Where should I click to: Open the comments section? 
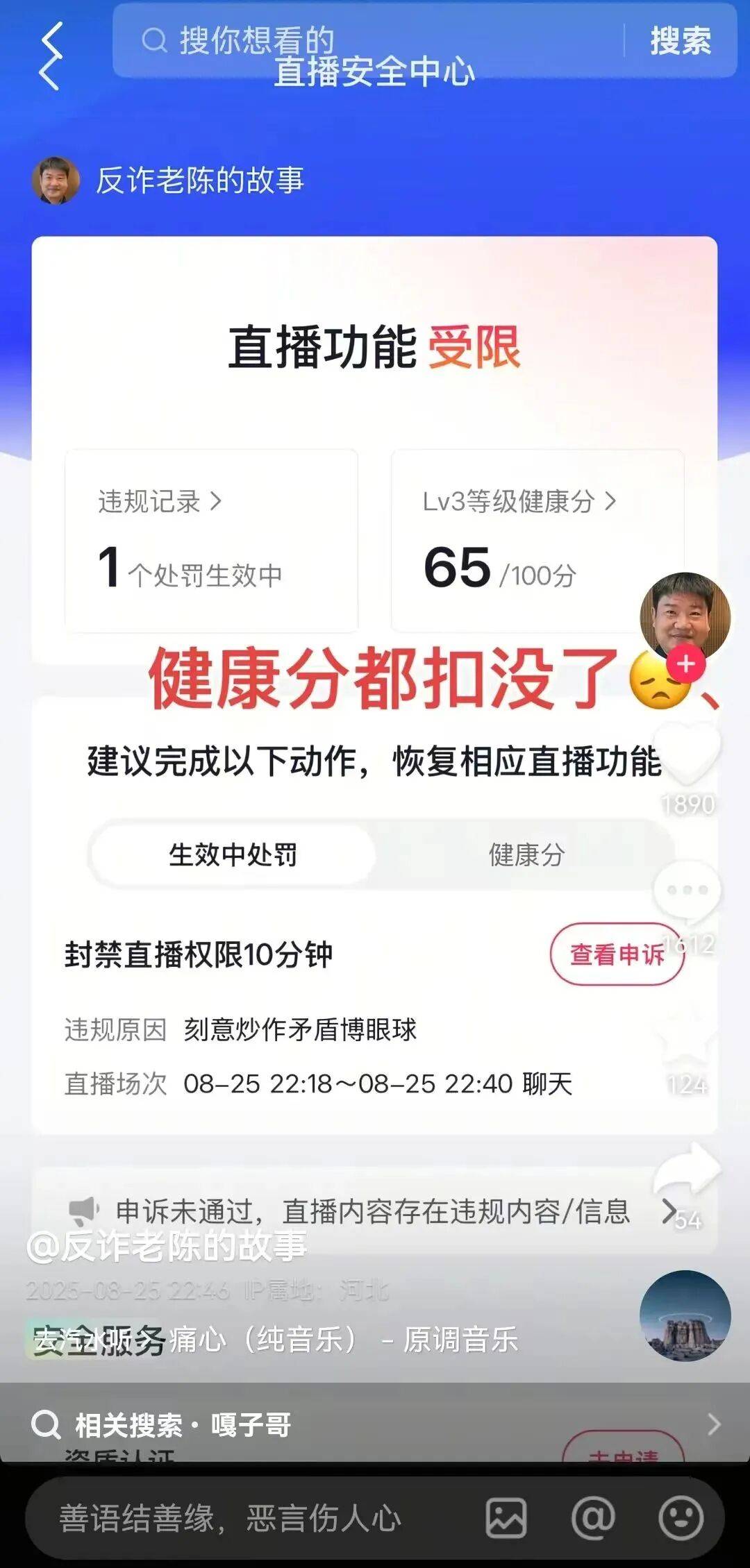coord(687,892)
